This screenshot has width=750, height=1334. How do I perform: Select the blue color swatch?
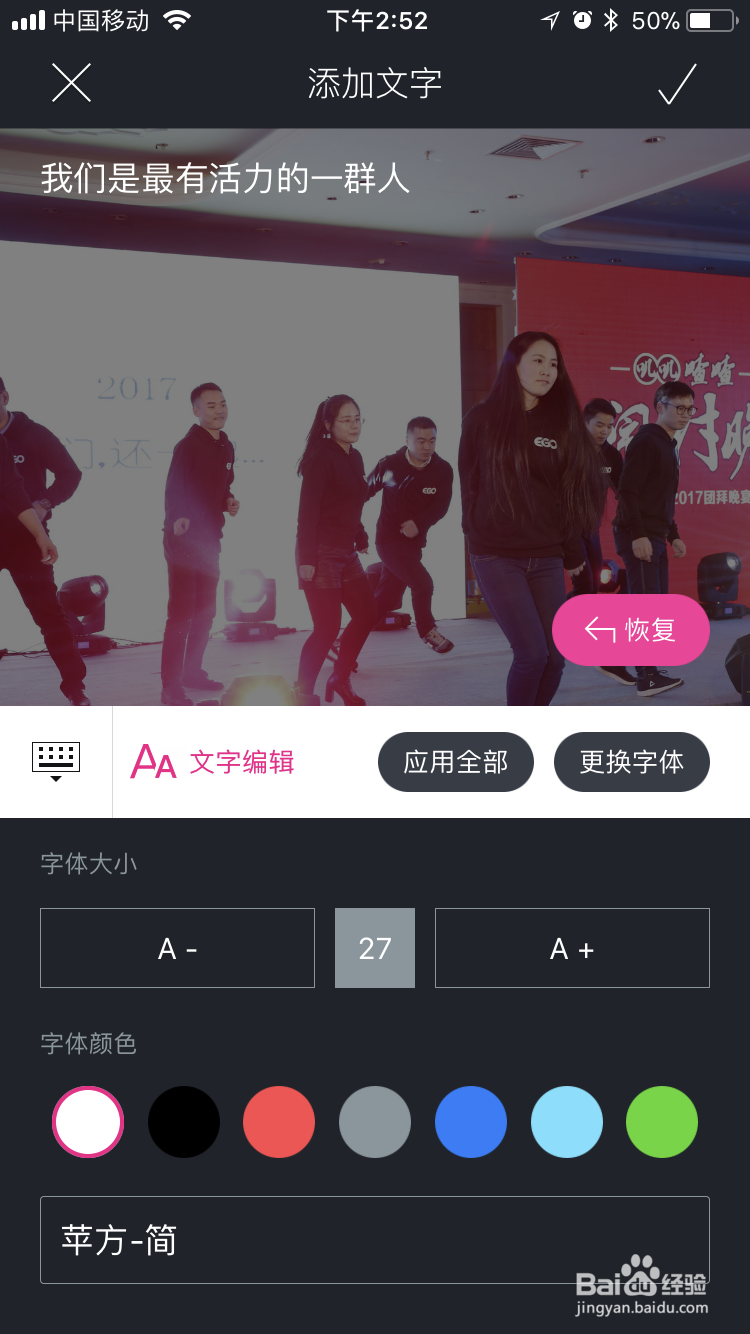(470, 1122)
